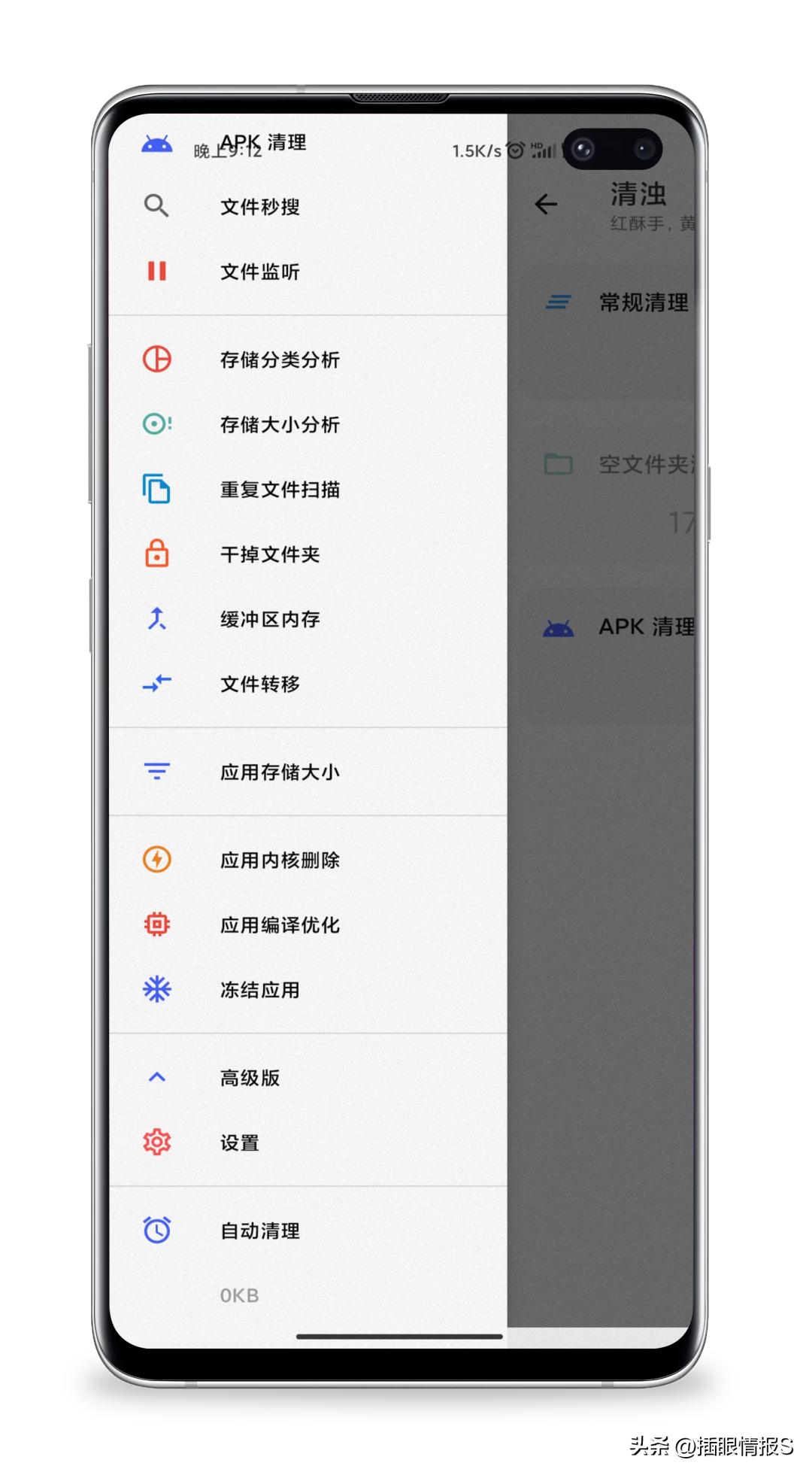Open 存储分类分析 pie chart icon

tap(157, 360)
